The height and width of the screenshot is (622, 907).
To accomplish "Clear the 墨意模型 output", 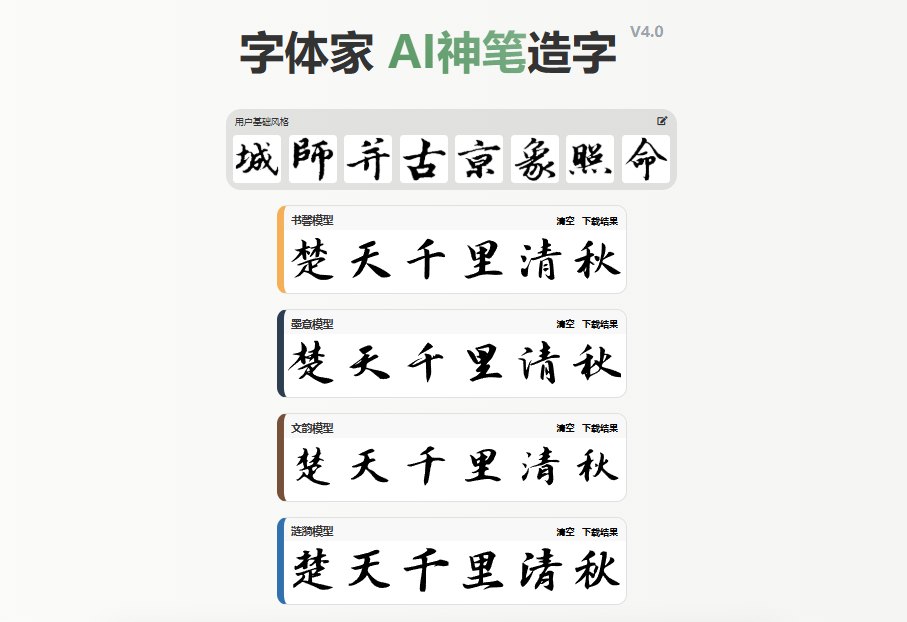I will pyautogui.click(x=565, y=324).
